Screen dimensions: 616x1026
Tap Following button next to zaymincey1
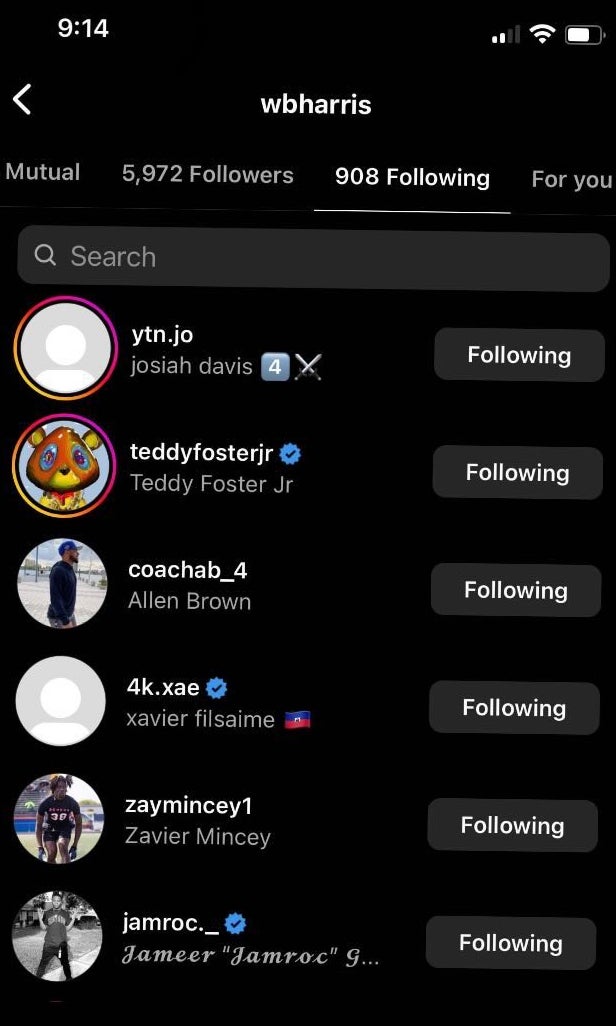(512, 826)
